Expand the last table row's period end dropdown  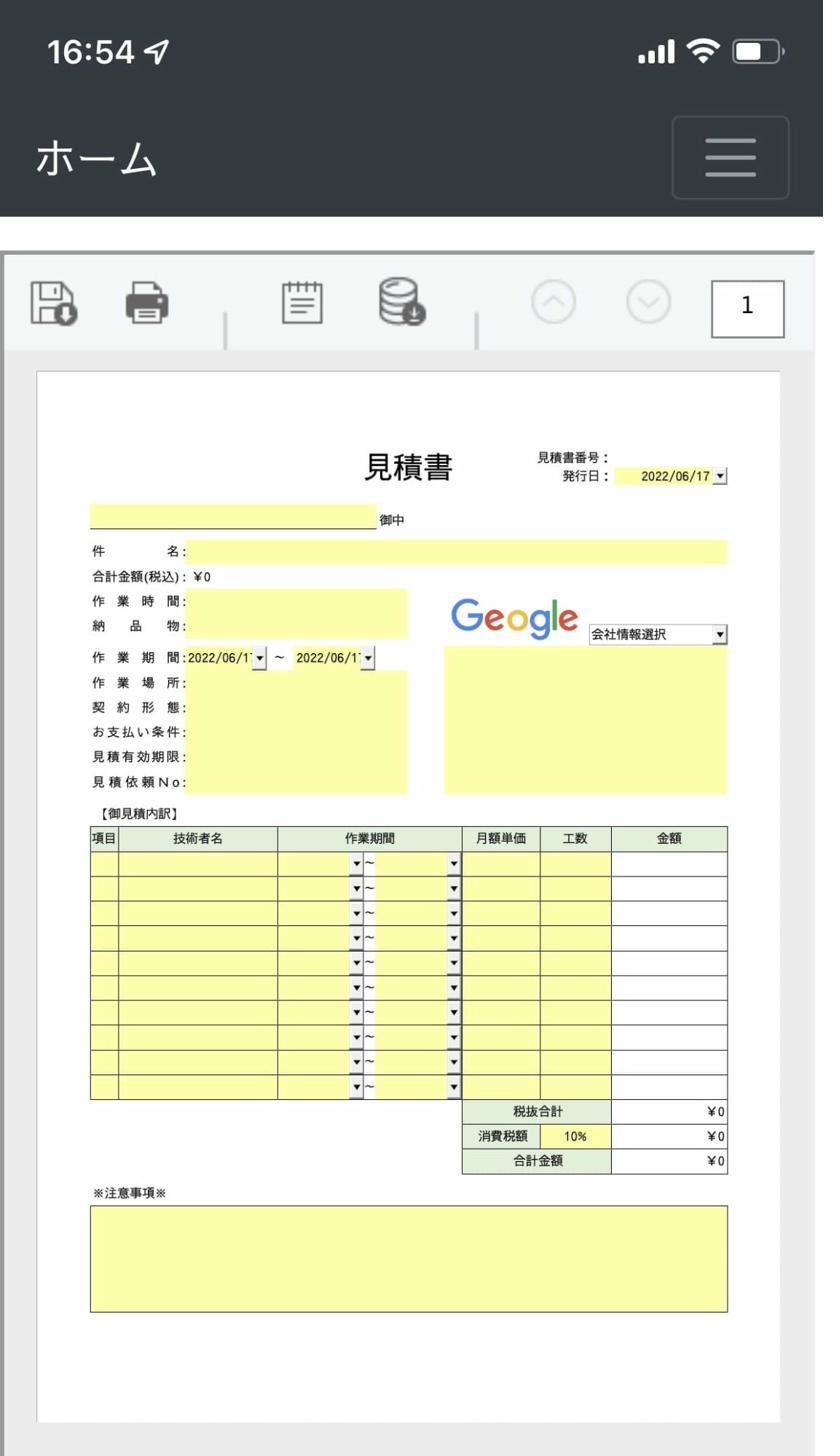tap(454, 1085)
